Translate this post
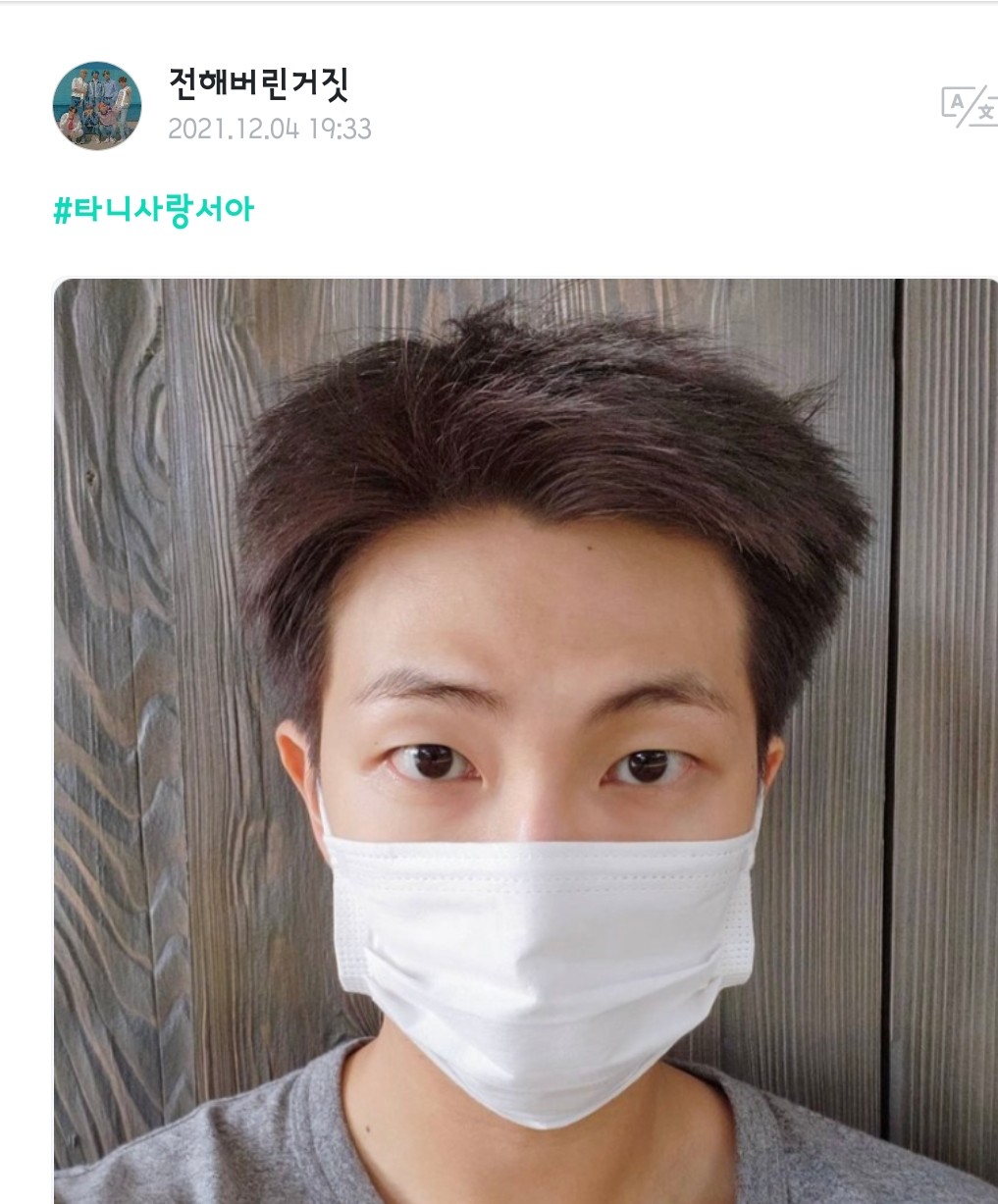998x1204 pixels. (969, 106)
